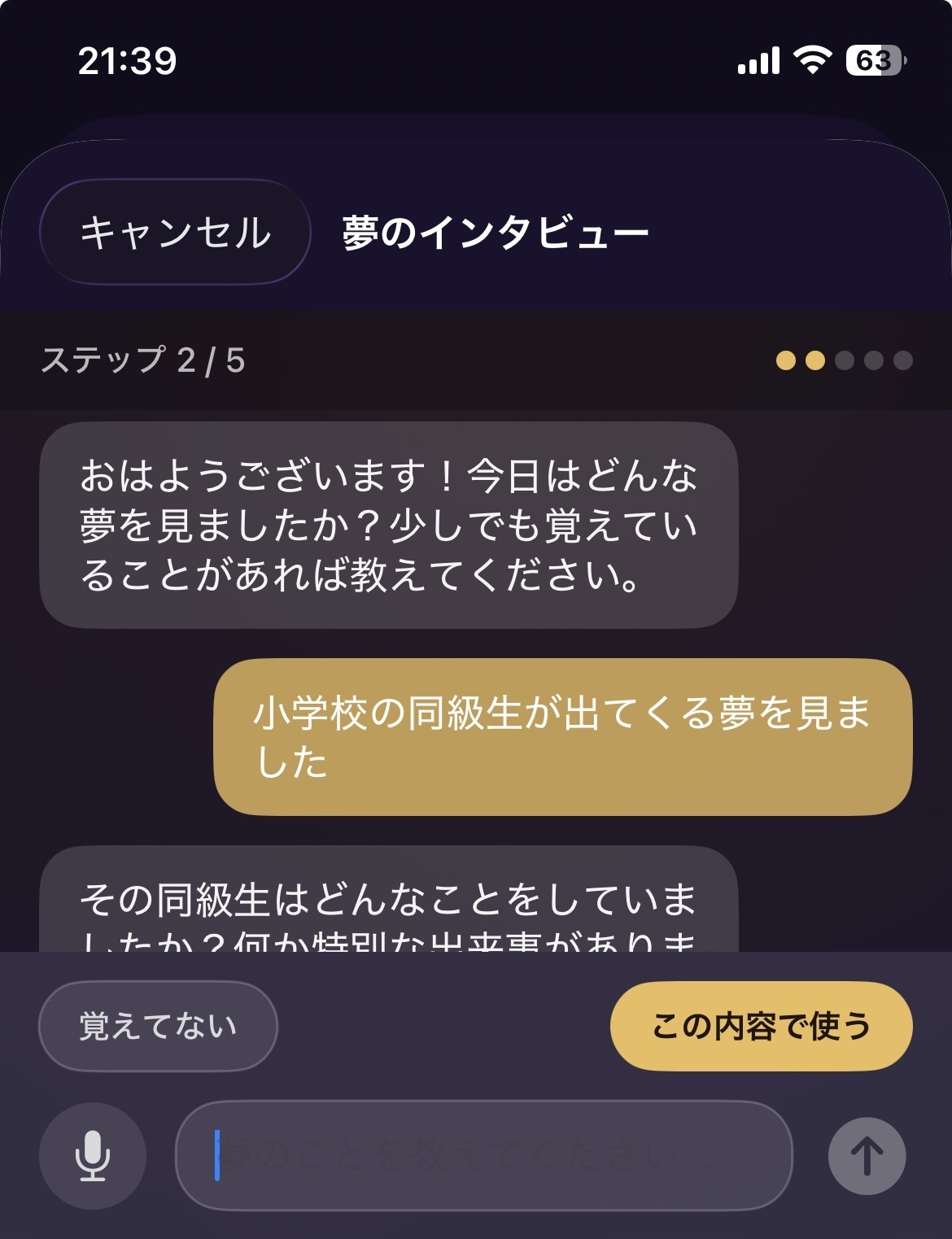Viewport: 952px width, 1239px height.
Task: Focus the dream description text field
Action: pos(484,1155)
